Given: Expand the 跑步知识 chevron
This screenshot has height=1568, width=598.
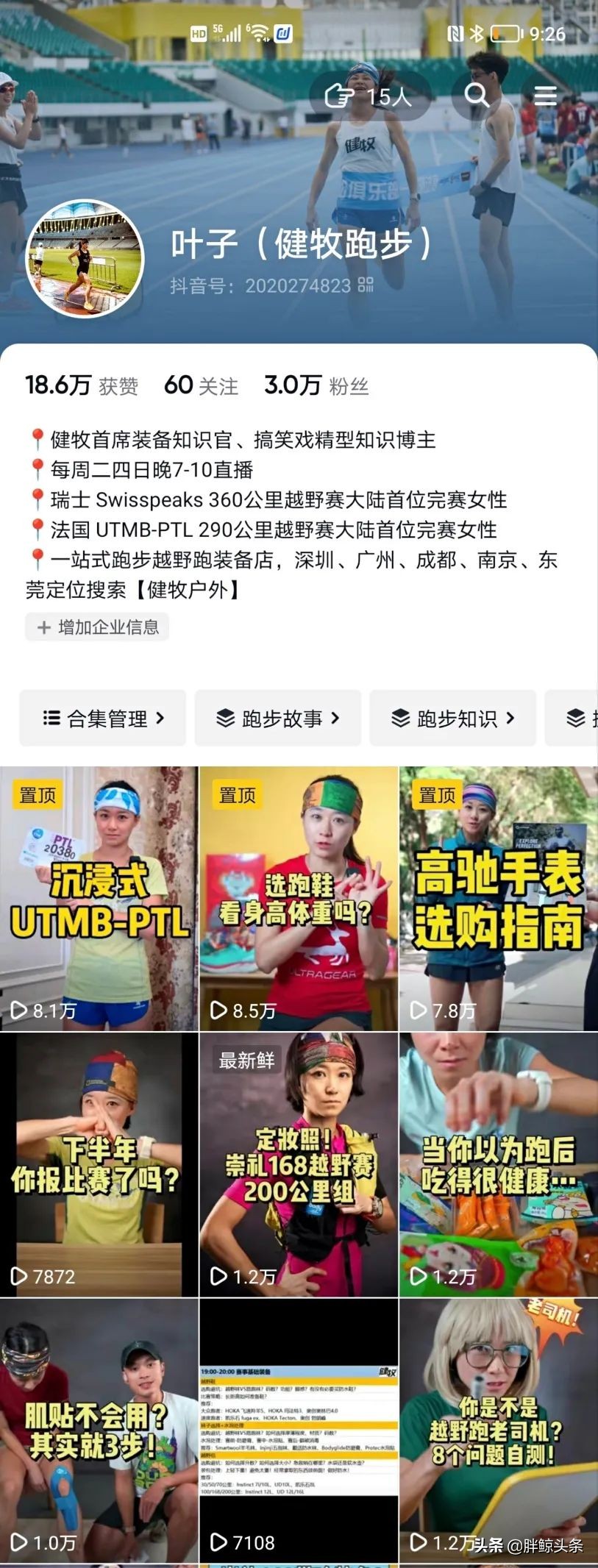Looking at the screenshot, I should pyautogui.click(x=513, y=719).
